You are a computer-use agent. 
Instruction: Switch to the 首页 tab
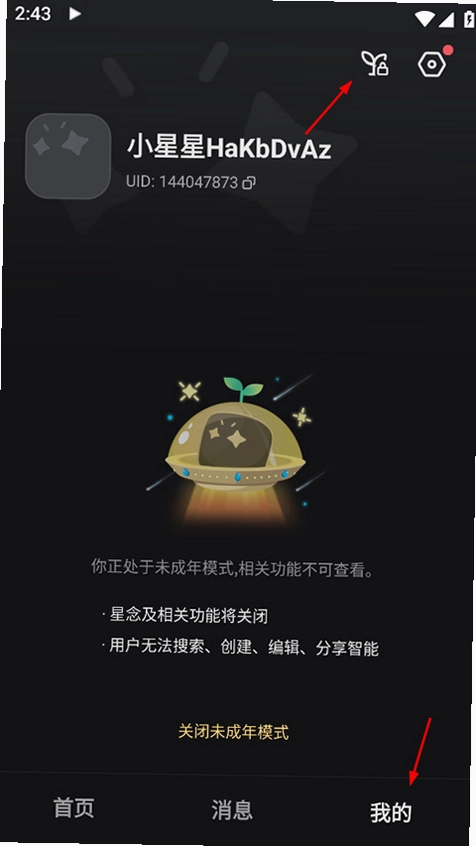point(74,809)
